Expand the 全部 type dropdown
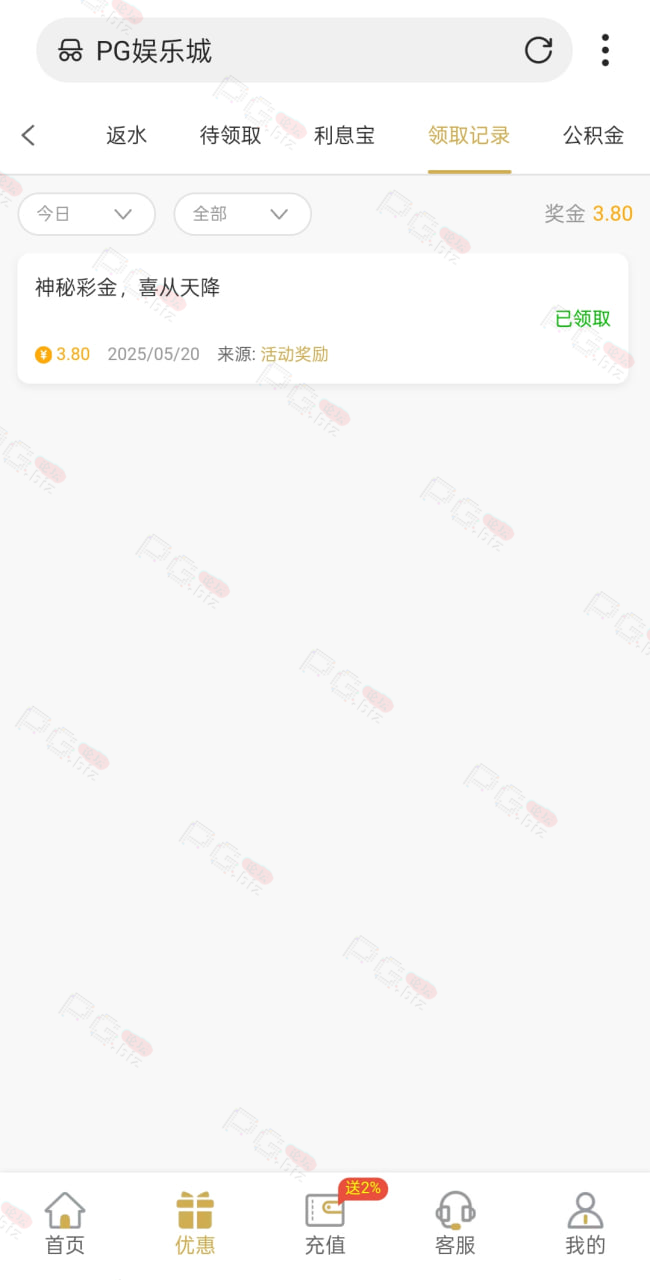 coord(243,214)
